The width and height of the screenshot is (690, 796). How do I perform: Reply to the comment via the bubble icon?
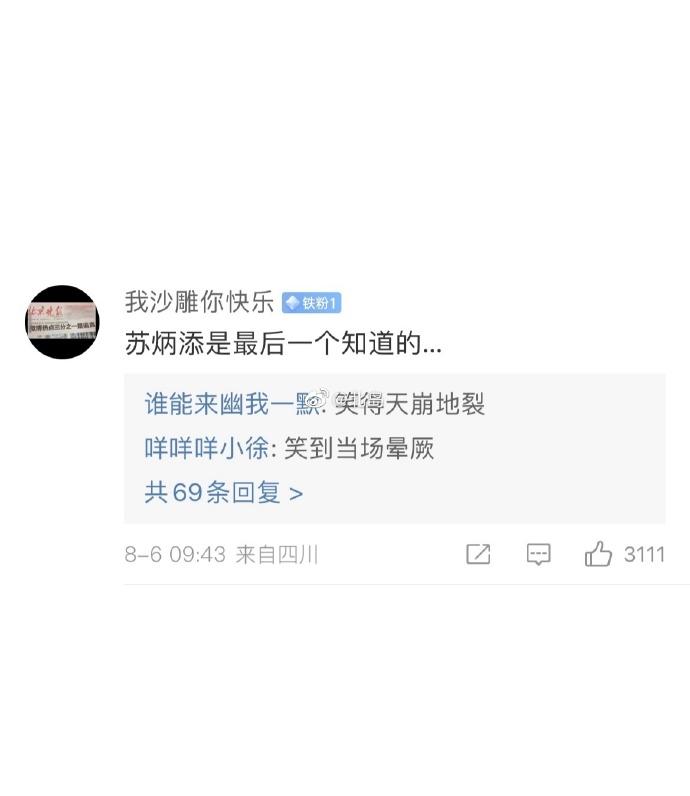pyautogui.click(x=538, y=554)
